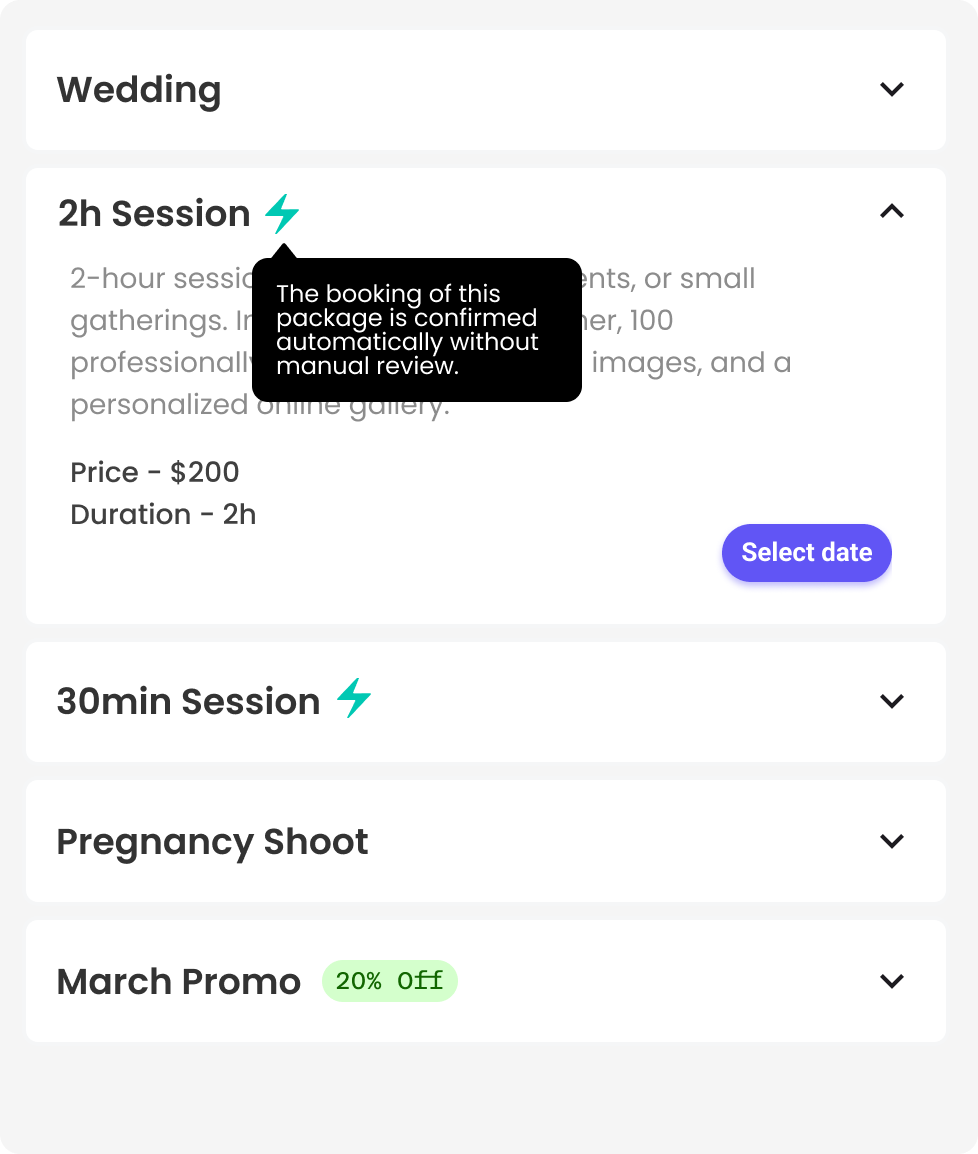Click the 2h Session title text
Viewport: 978px width, 1154px height.
tap(152, 212)
